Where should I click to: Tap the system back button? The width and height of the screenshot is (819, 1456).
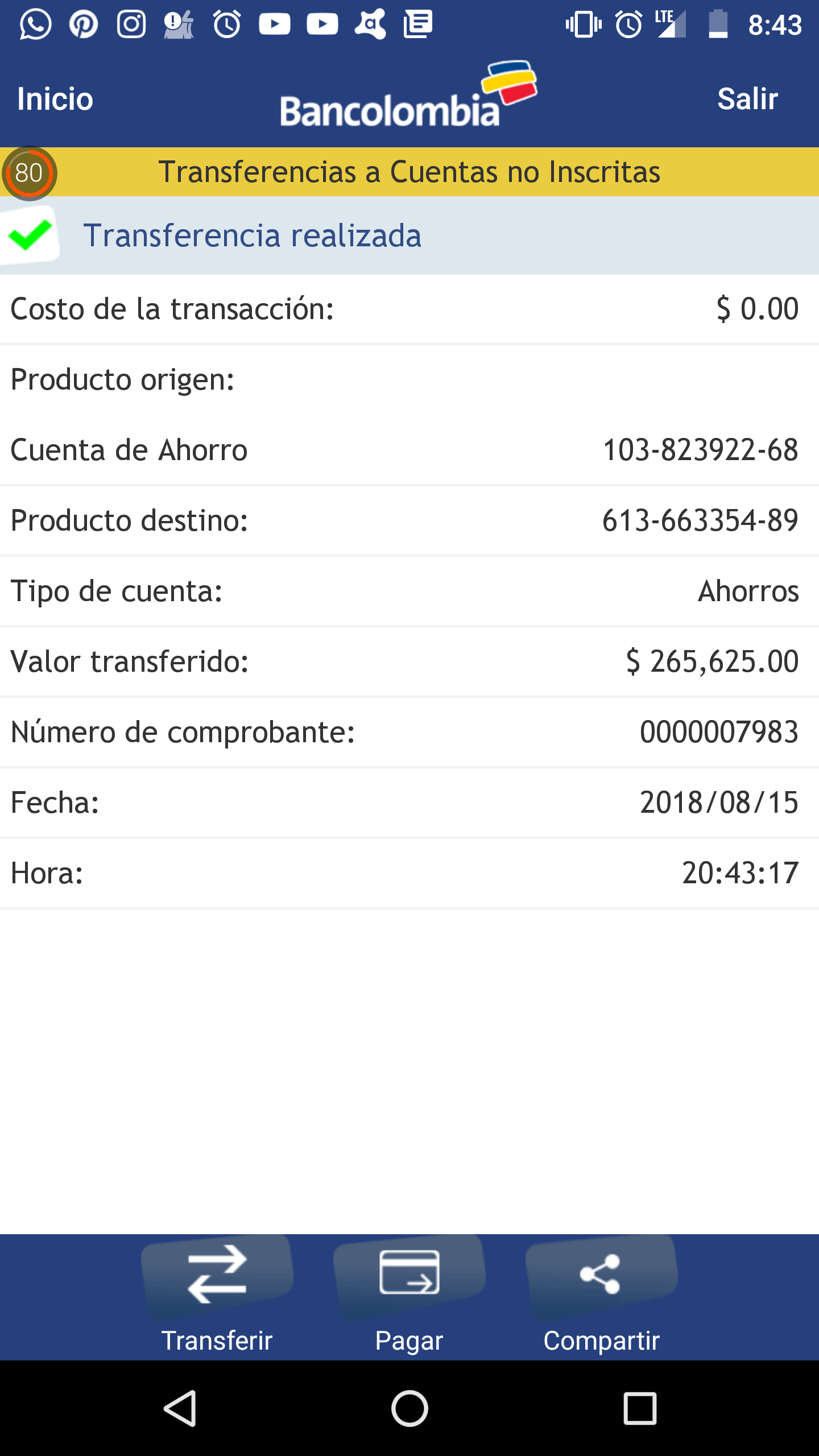(180, 1408)
